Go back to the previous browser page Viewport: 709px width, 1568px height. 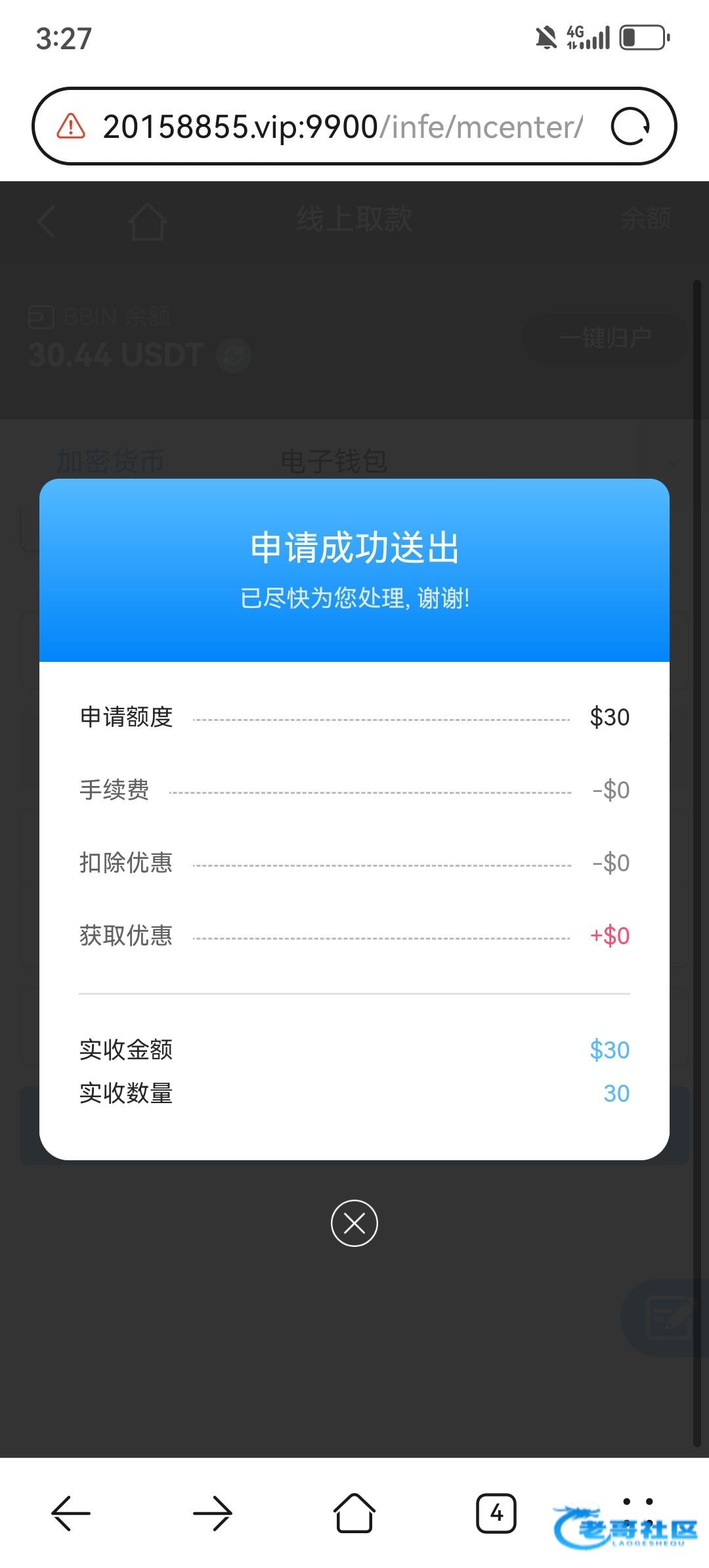pyautogui.click(x=71, y=1513)
